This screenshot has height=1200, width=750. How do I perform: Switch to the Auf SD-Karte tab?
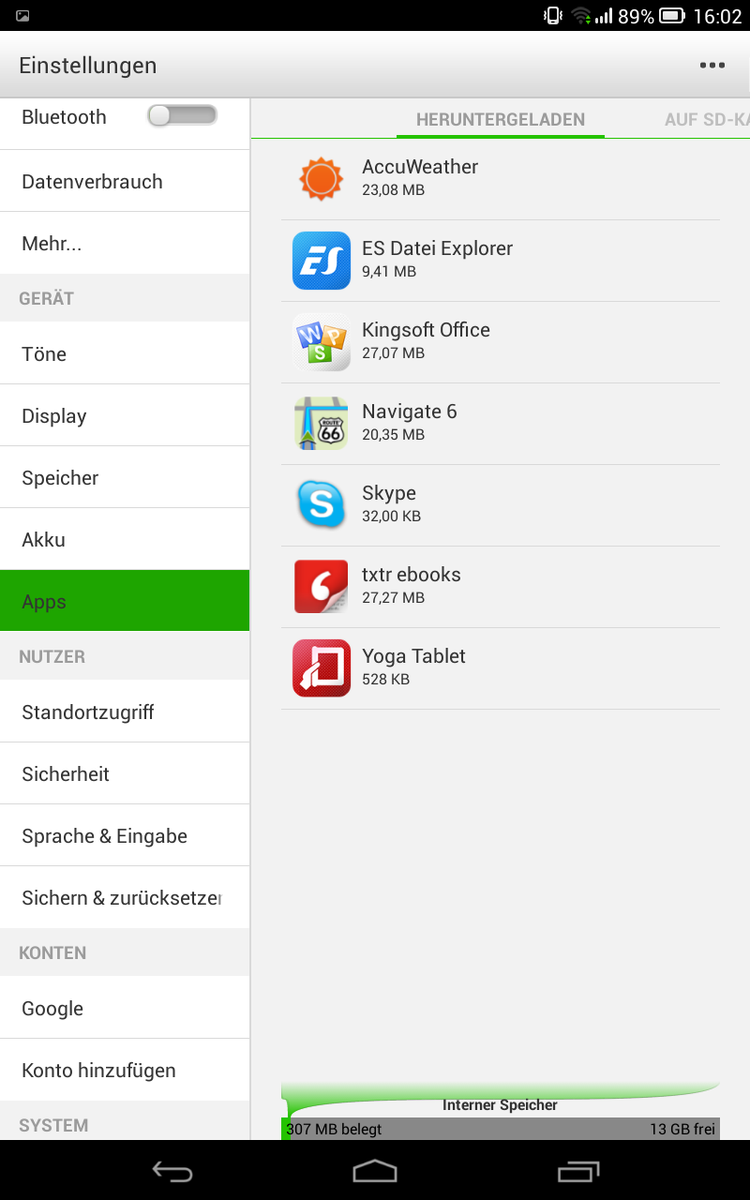(x=706, y=120)
